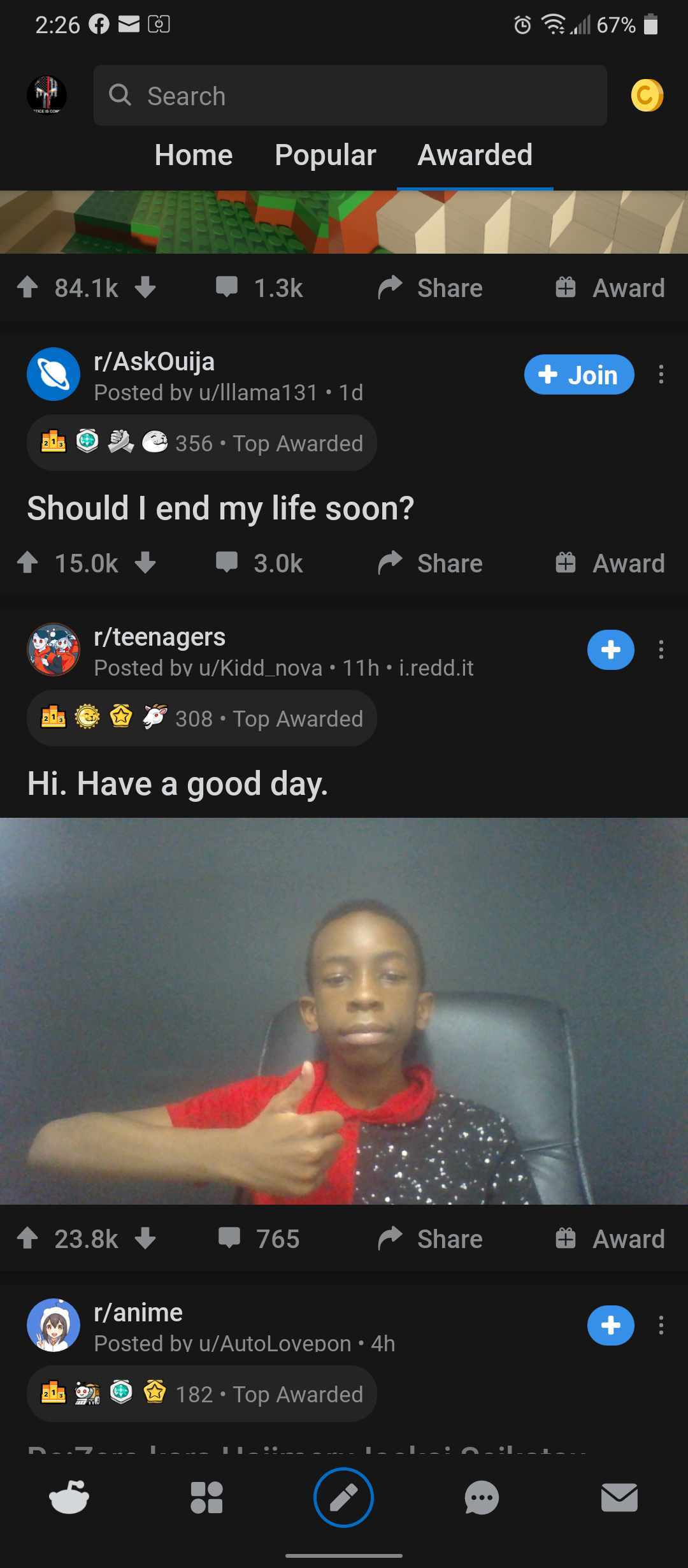Share the "Hi. Have a good day." post
688x1568 pixels.
tap(430, 1238)
